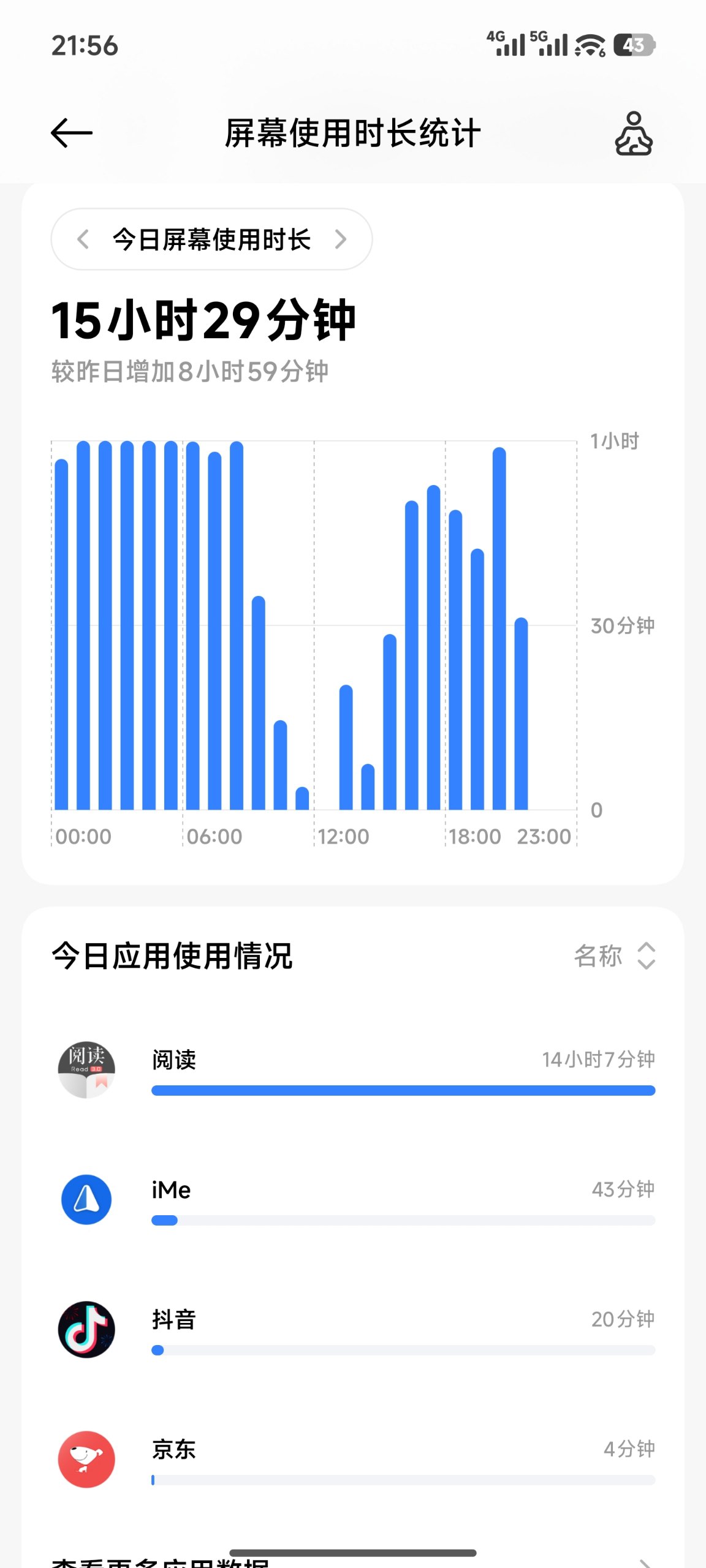This screenshot has width=706, height=1568.
Task: Go back using the arrow icon
Action: point(72,134)
